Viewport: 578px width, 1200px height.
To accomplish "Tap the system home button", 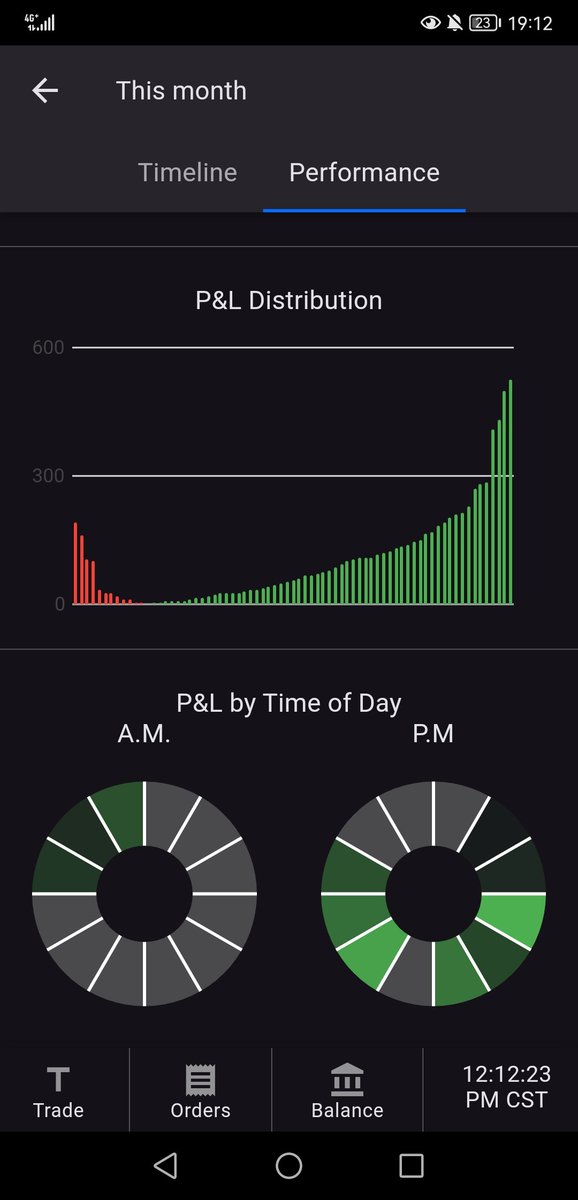I will 289,1165.
